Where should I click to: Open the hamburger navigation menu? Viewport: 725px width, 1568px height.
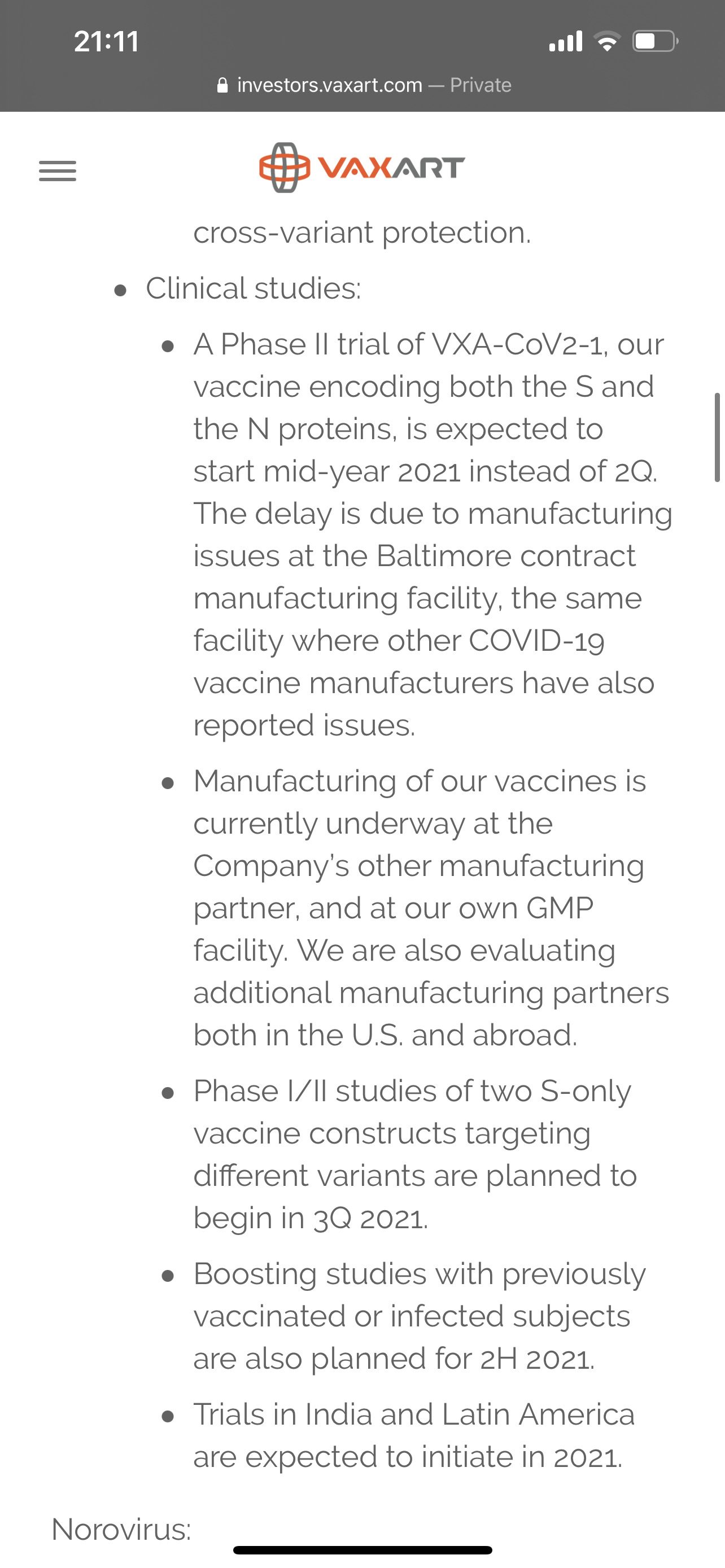click(x=58, y=171)
